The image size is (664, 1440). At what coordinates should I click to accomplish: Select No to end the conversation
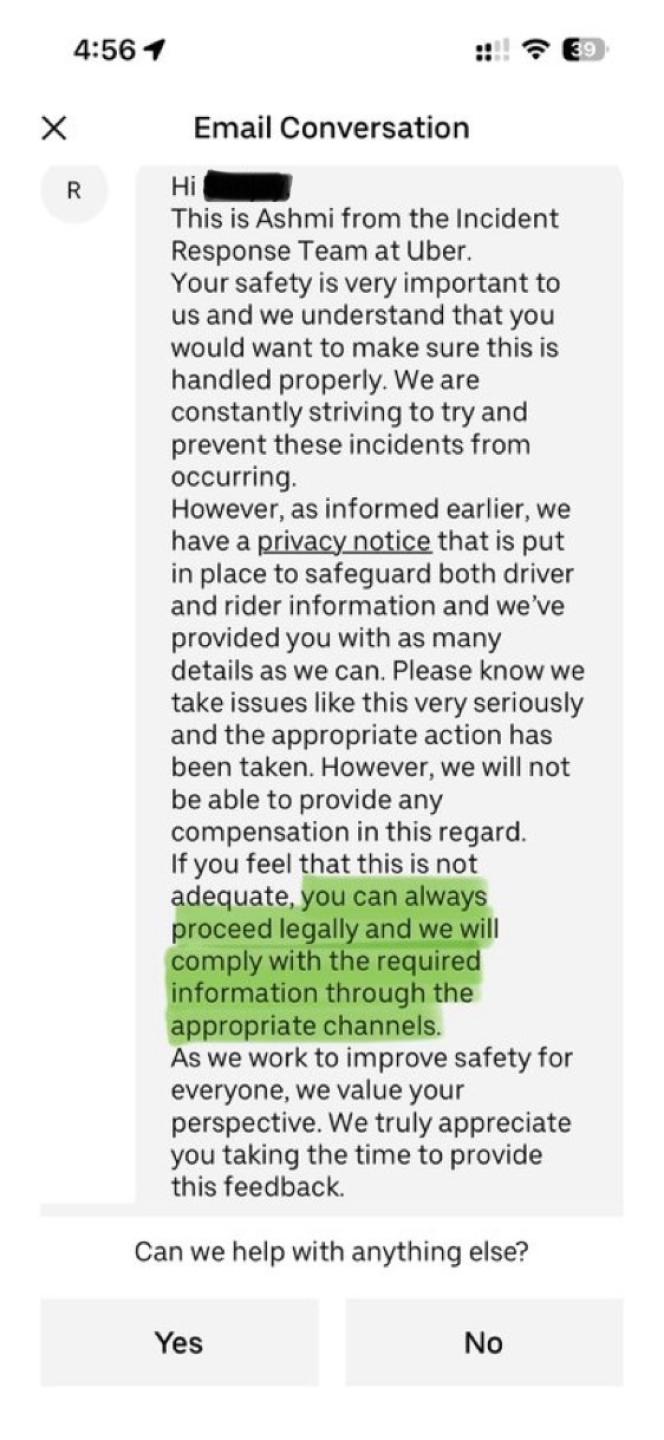point(484,1342)
